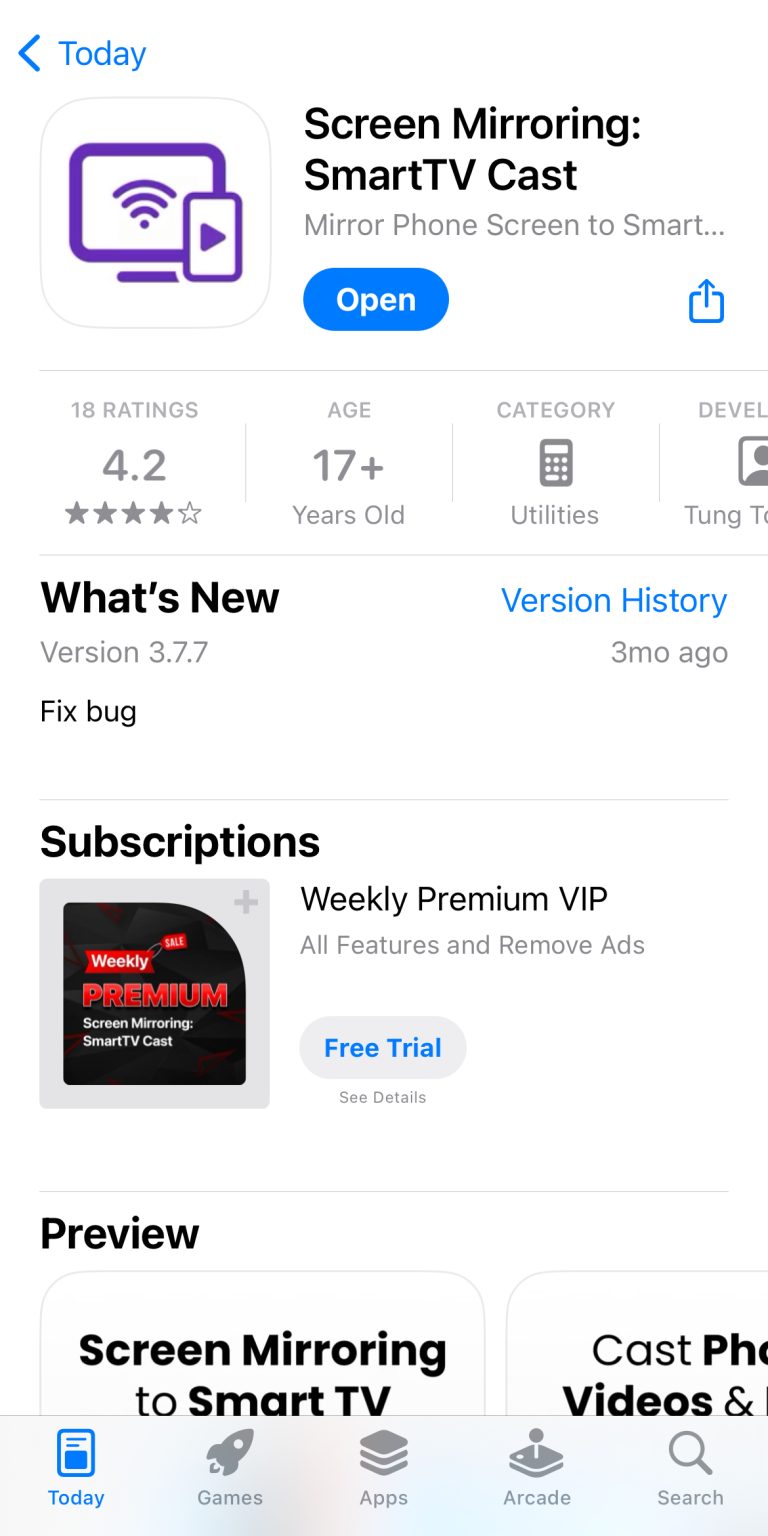The image size is (768, 1536).
Task: Switch to the Apps tab
Action: [x=384, y=1468]
